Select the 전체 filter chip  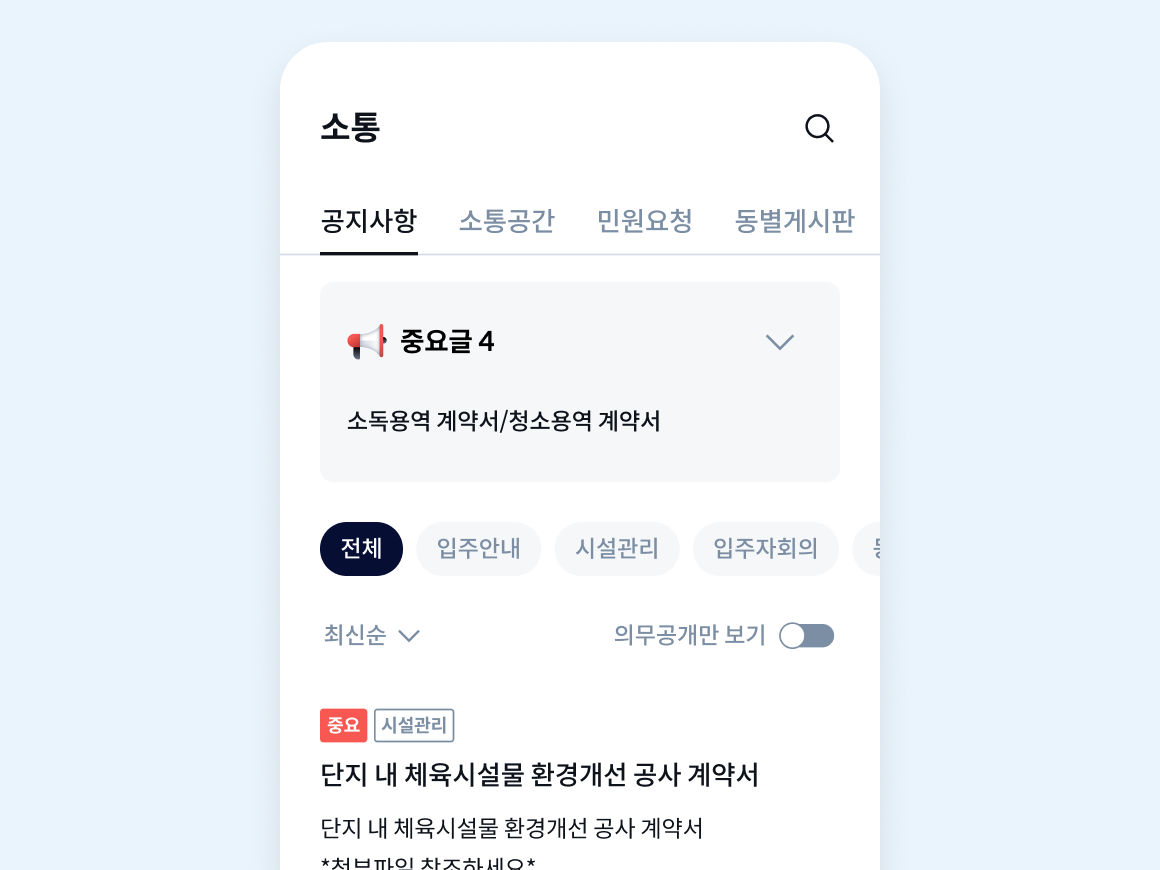click(361, 549)
